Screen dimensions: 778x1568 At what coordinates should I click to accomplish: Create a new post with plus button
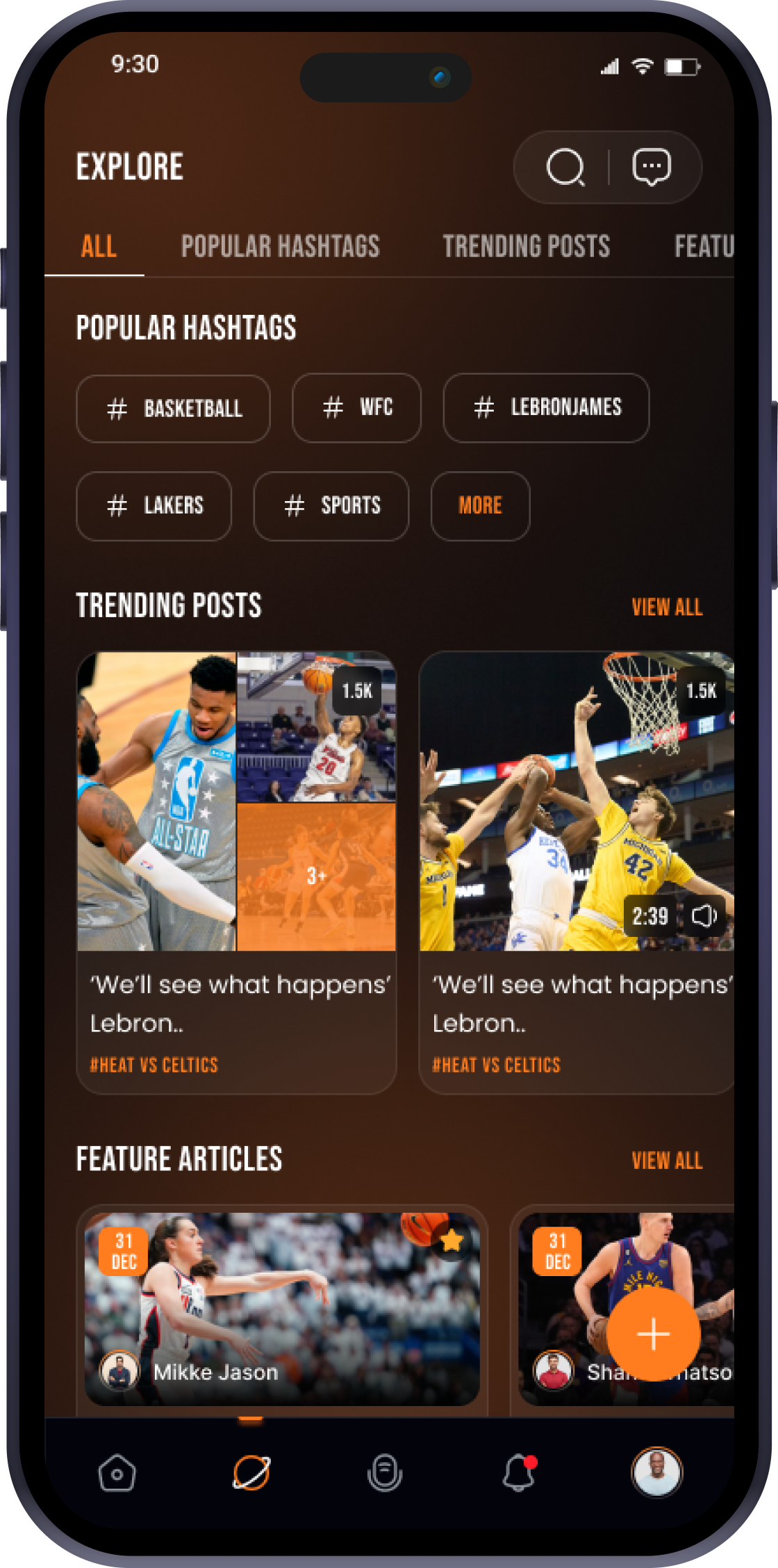point(653,1334)
